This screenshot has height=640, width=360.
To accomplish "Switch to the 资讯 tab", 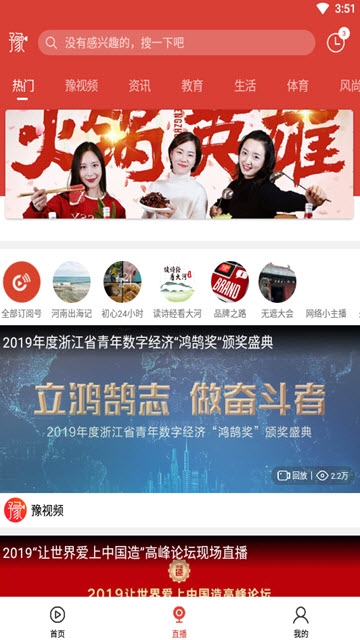I will [140, 86].
